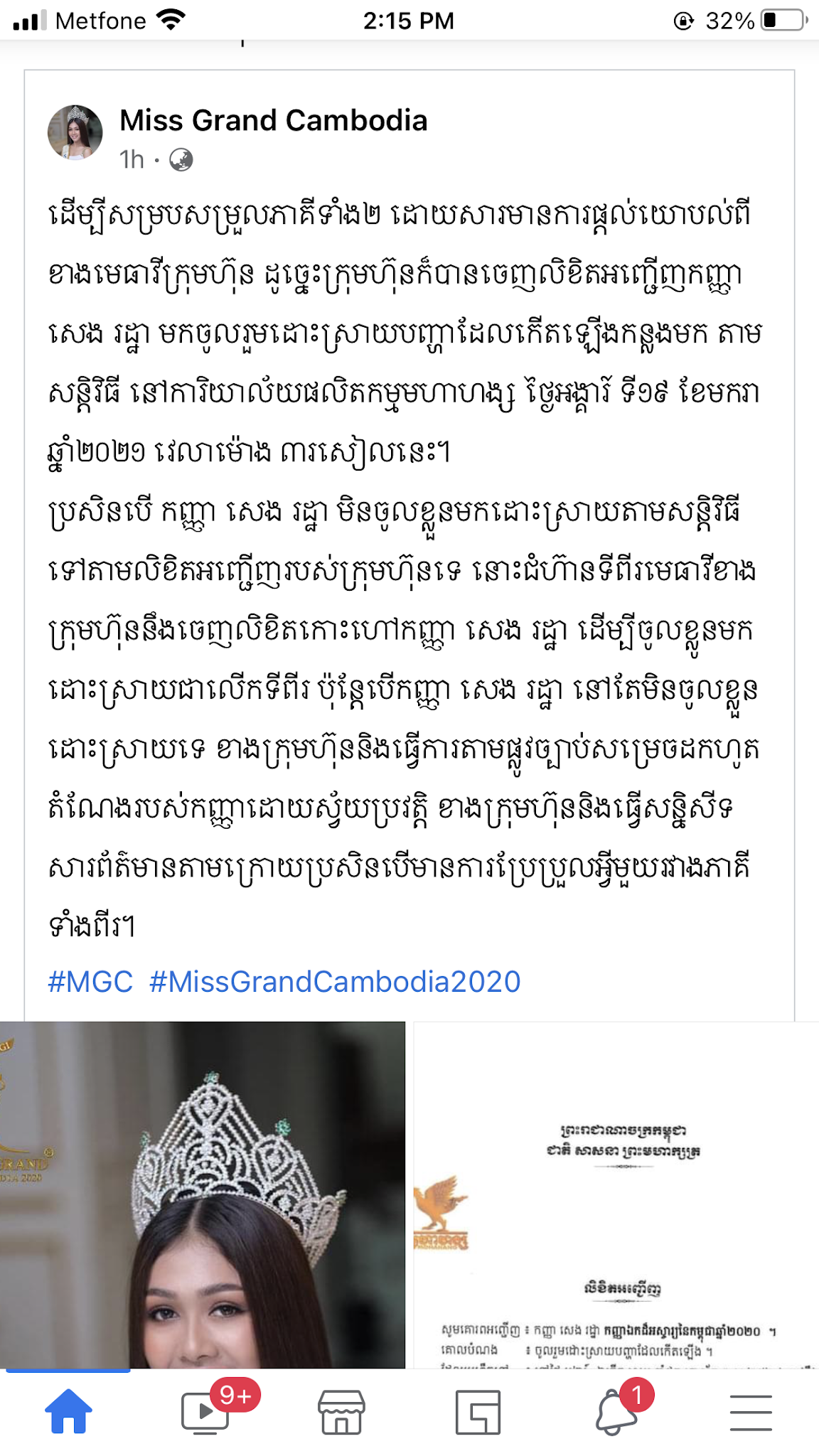The width and height of the screenshot is (819, 1456).
Task: View the crowned woman photo
Action: click(203, 1194)
